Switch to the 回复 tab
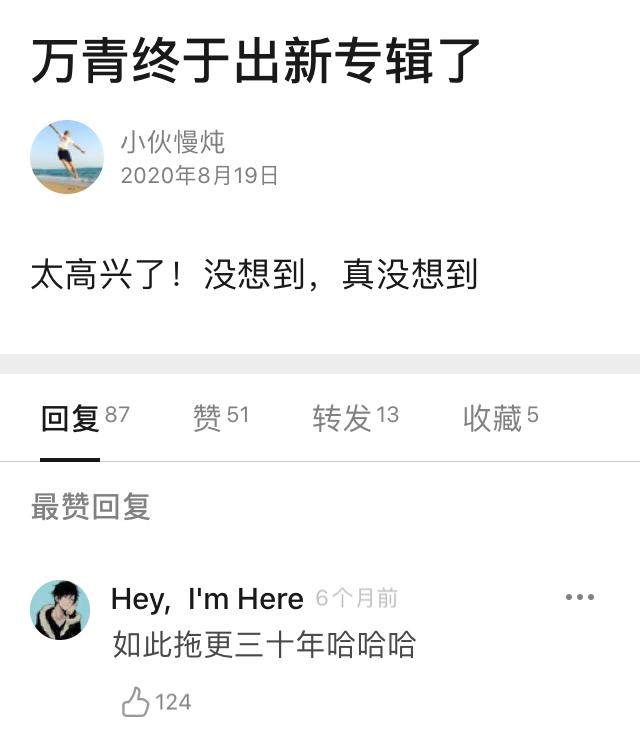Screen dimensions: 640x729 (84, 418)
